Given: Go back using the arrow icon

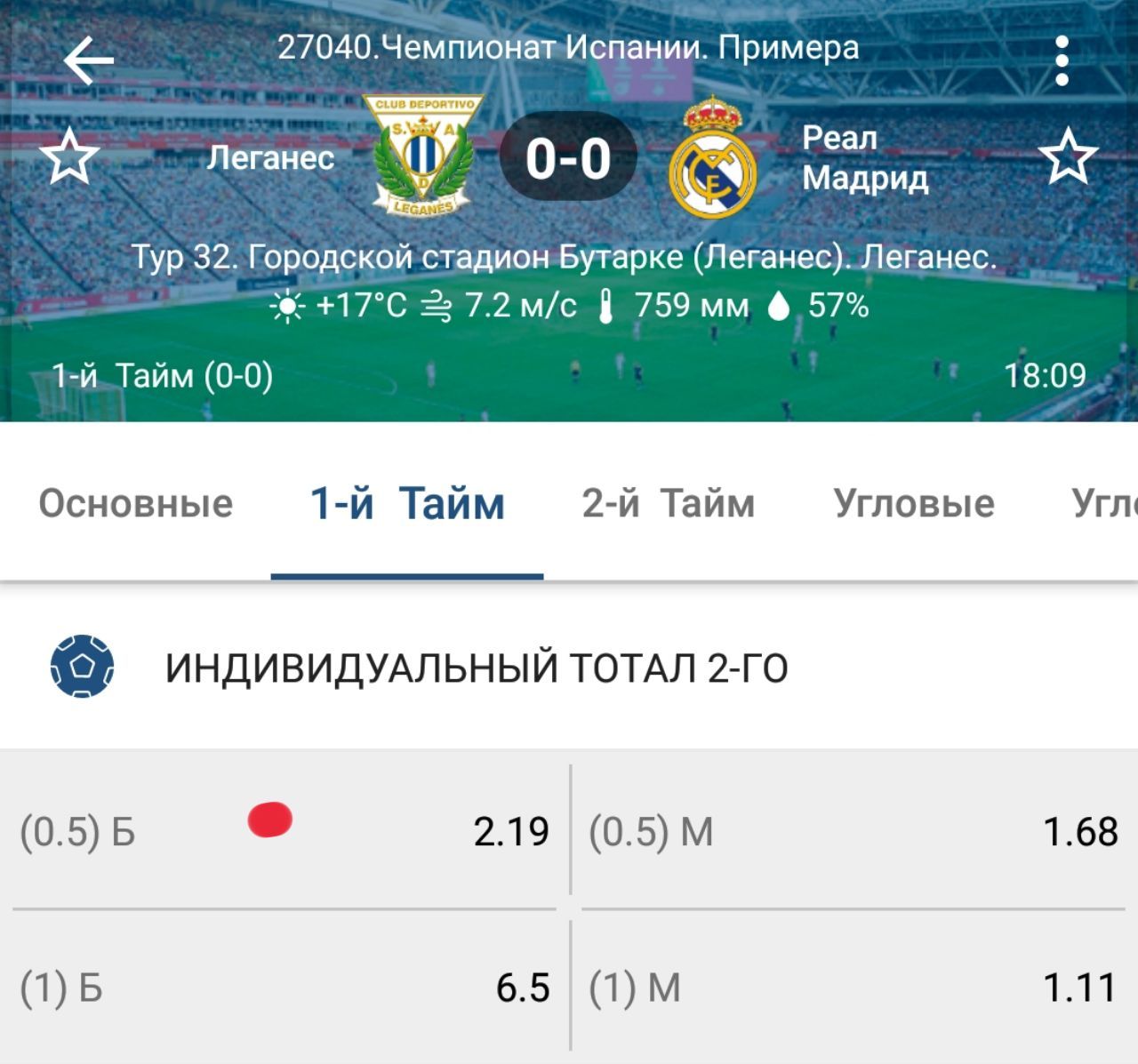Looking at the screenshot, I should tap(89, 60).
